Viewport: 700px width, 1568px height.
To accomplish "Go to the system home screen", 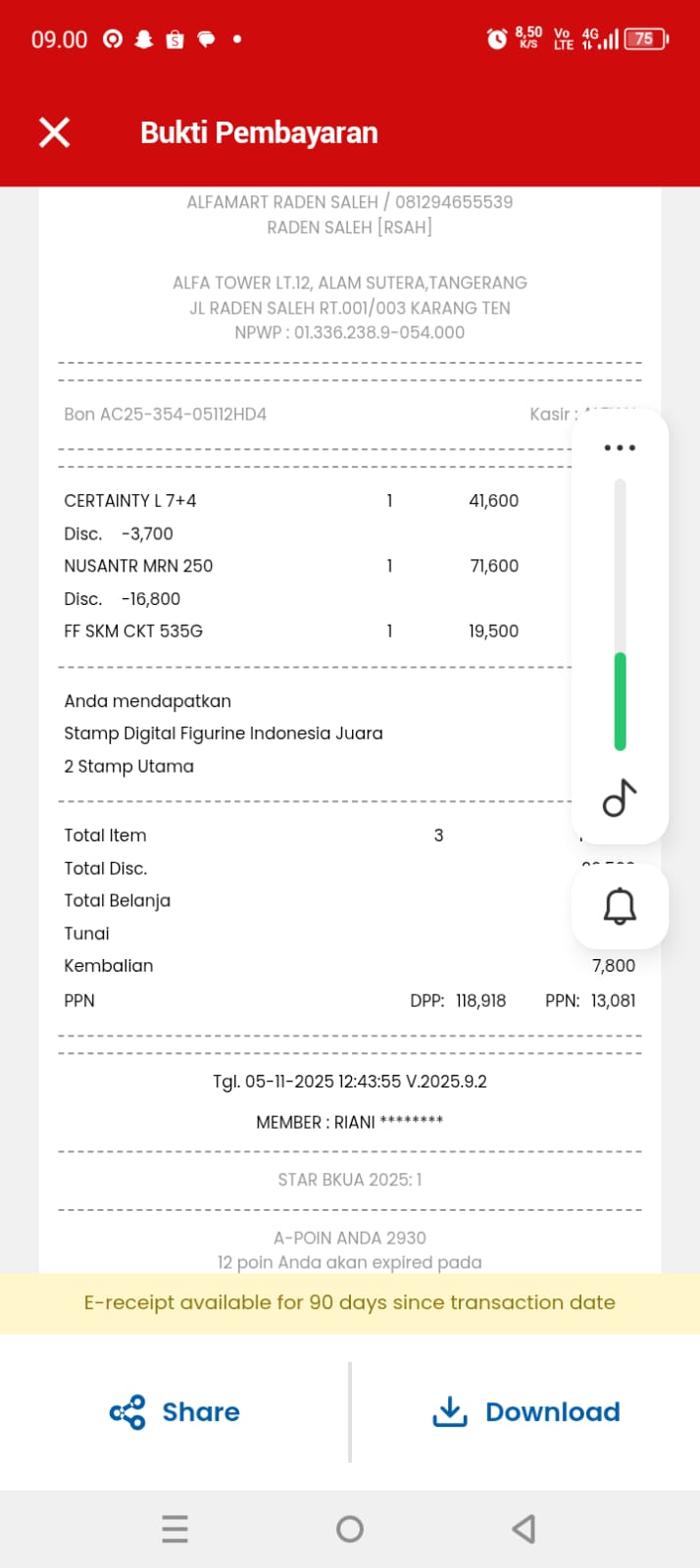I will 350,1528.
